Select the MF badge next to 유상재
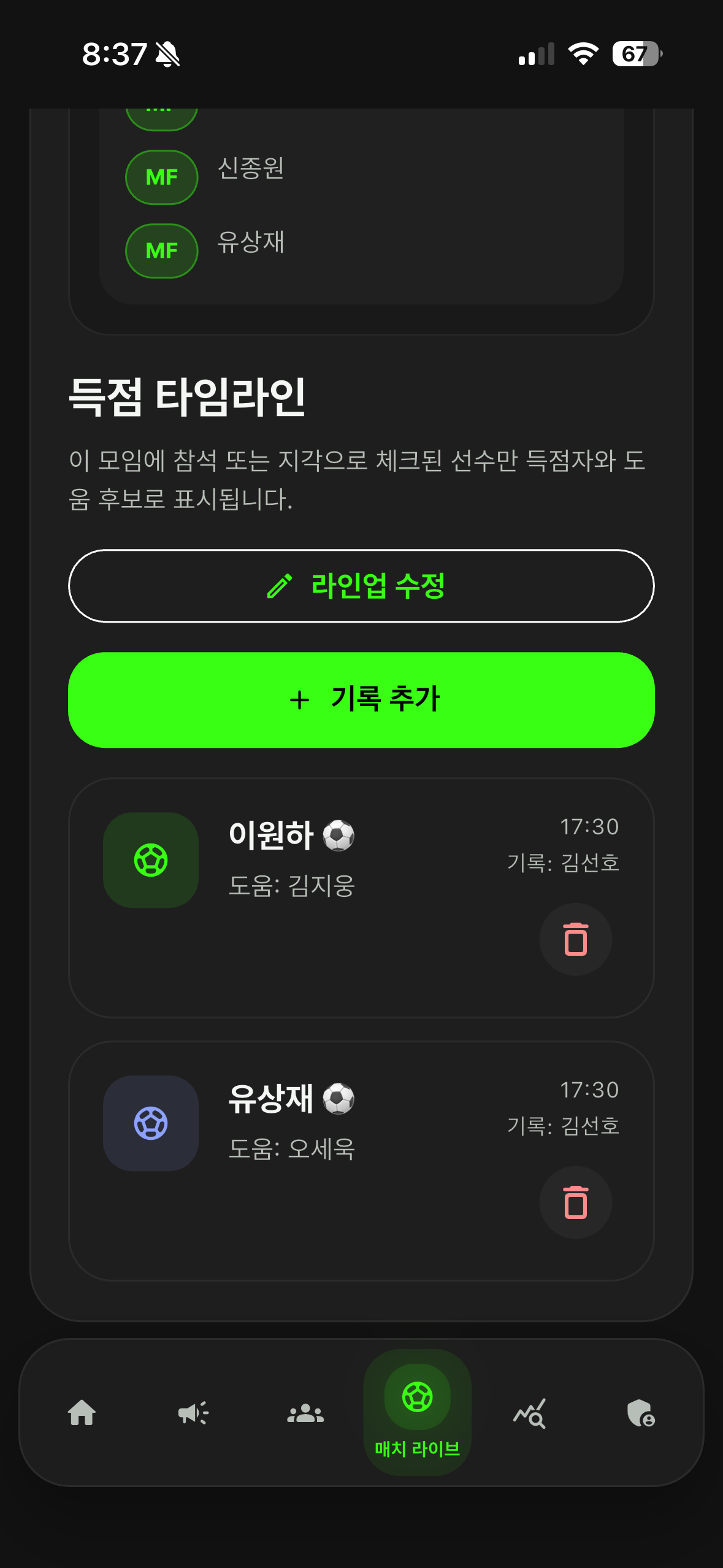This screenshot has width=723, height=1568. click(x=161, y=250)
